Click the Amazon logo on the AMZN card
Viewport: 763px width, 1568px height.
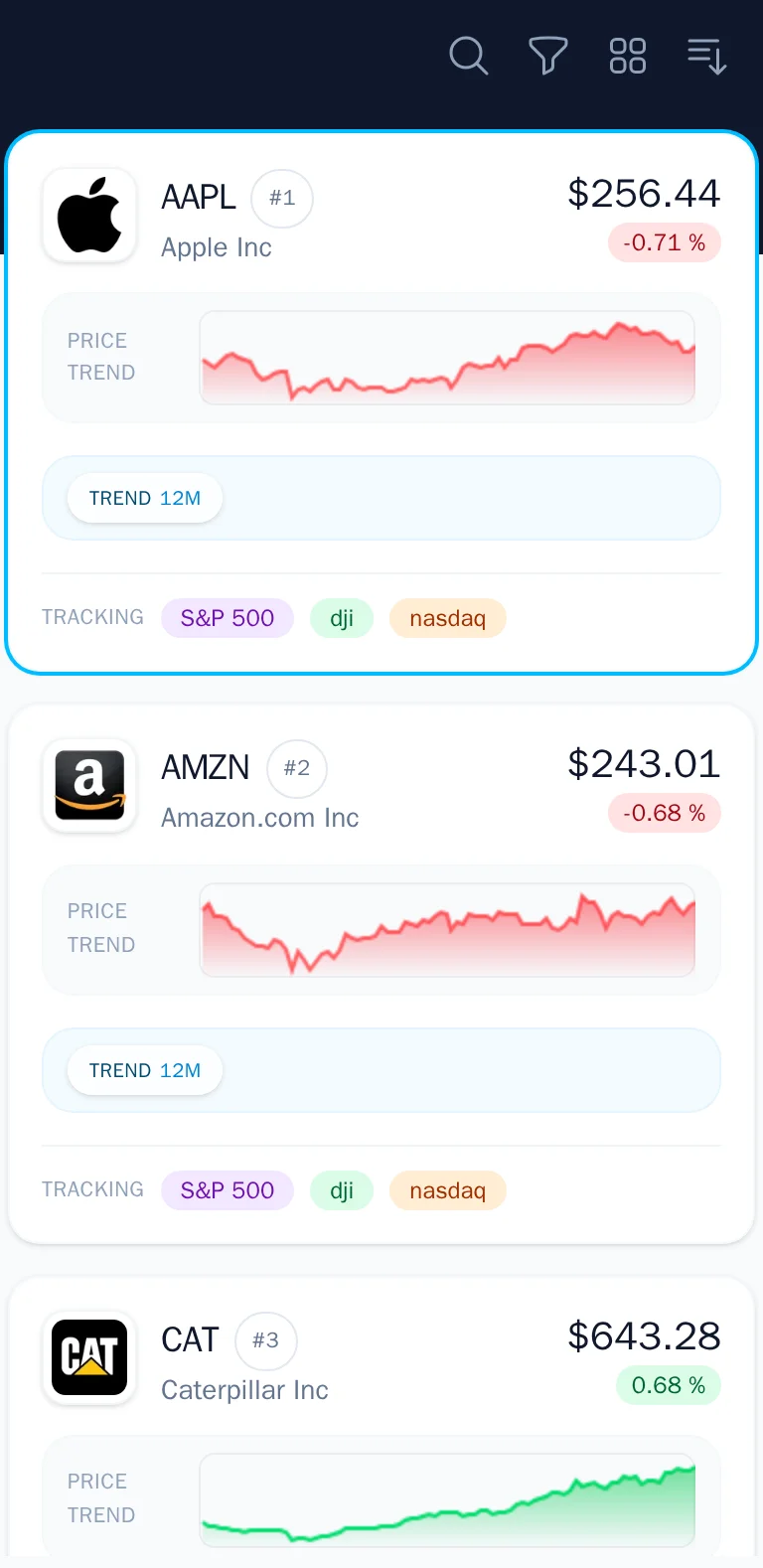pos(89,786)
